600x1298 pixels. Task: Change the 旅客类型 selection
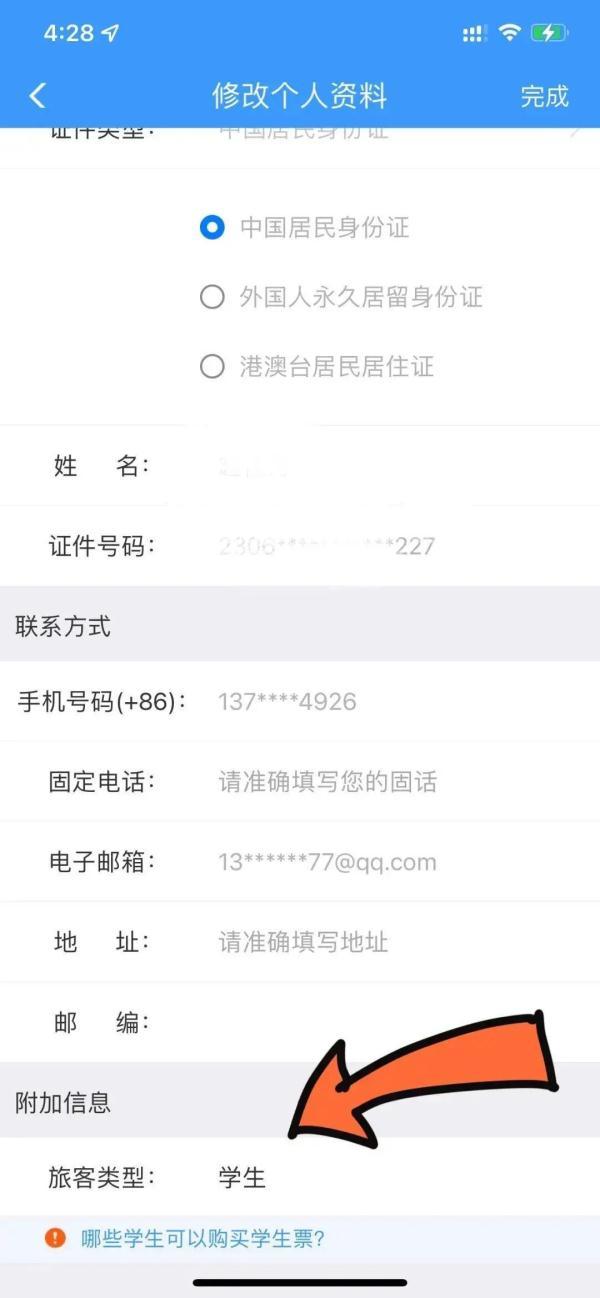tap(300, 1177)
